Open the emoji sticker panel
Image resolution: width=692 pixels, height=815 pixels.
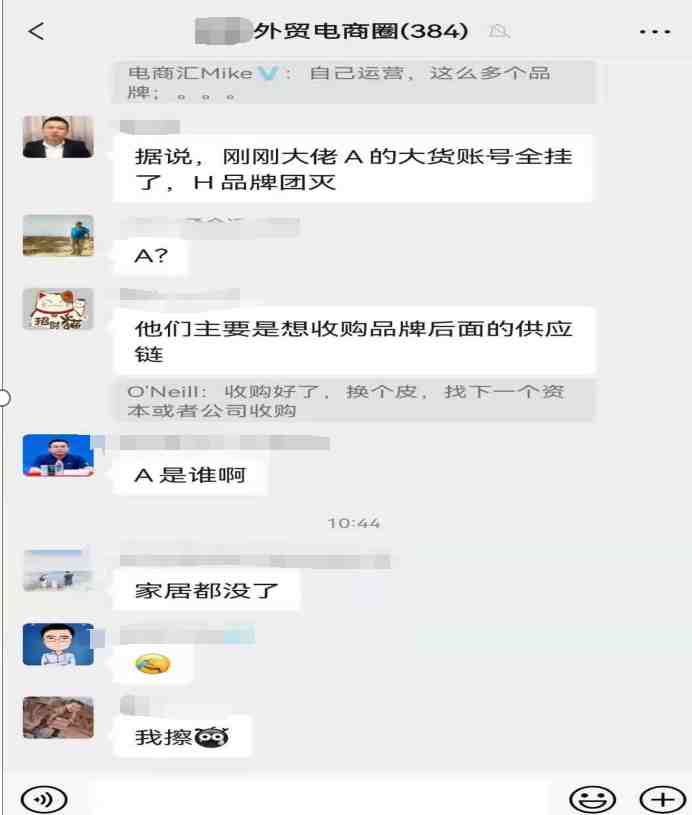point(592,798)
